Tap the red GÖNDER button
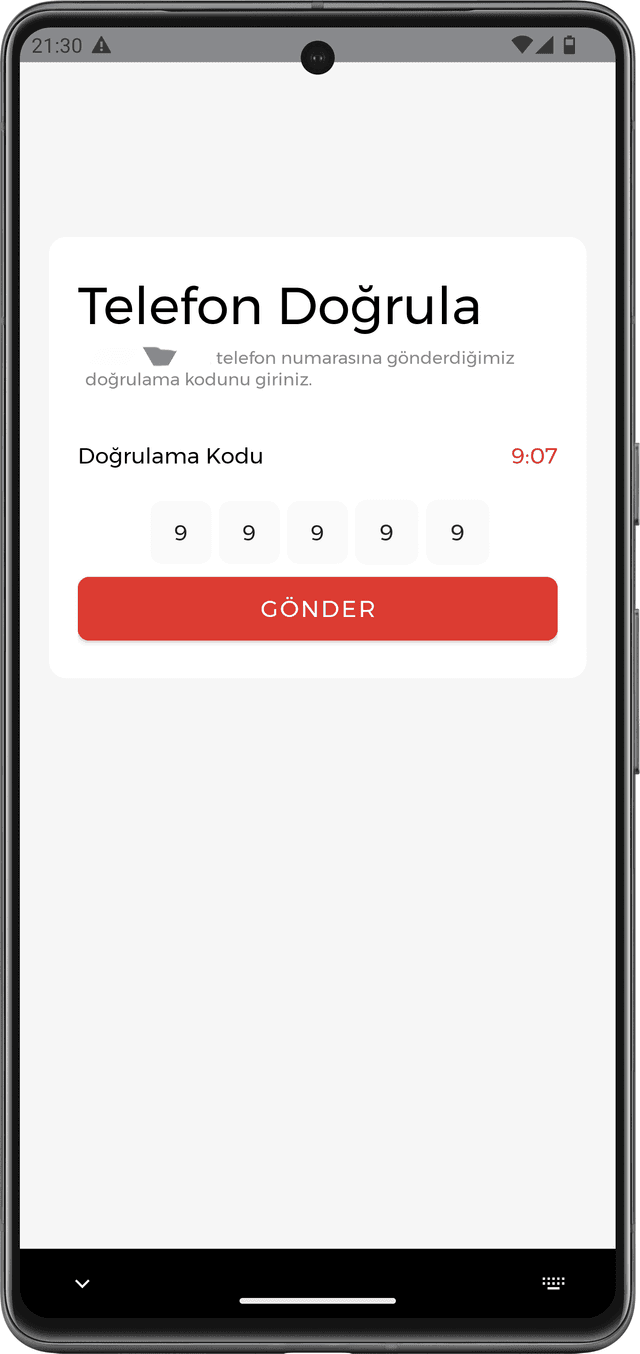 tap(317, 608)
